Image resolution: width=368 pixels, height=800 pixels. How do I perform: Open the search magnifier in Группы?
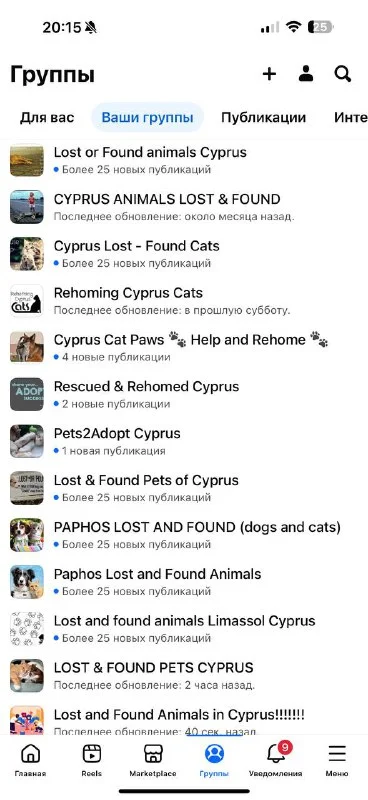[x=342, y=74]
